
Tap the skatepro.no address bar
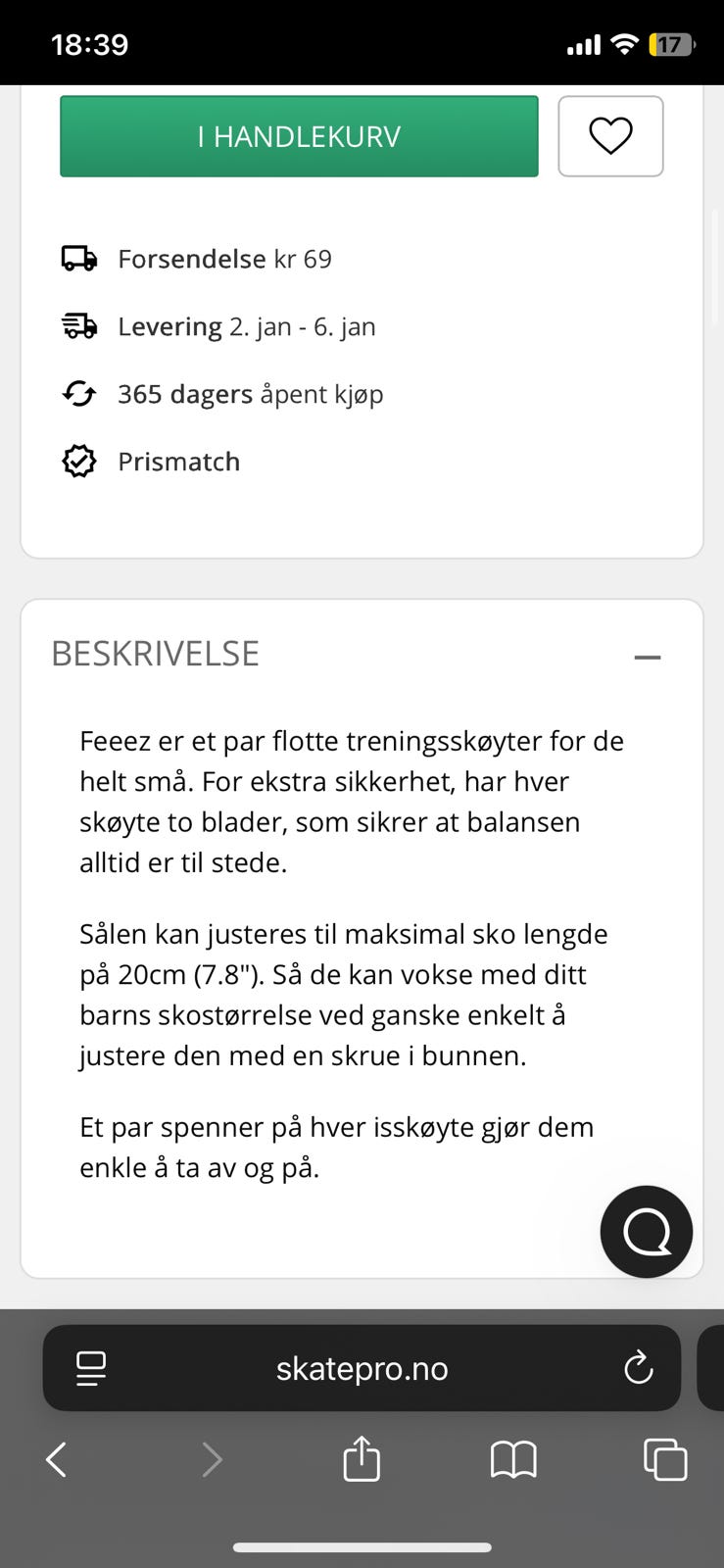(362, 1368)
